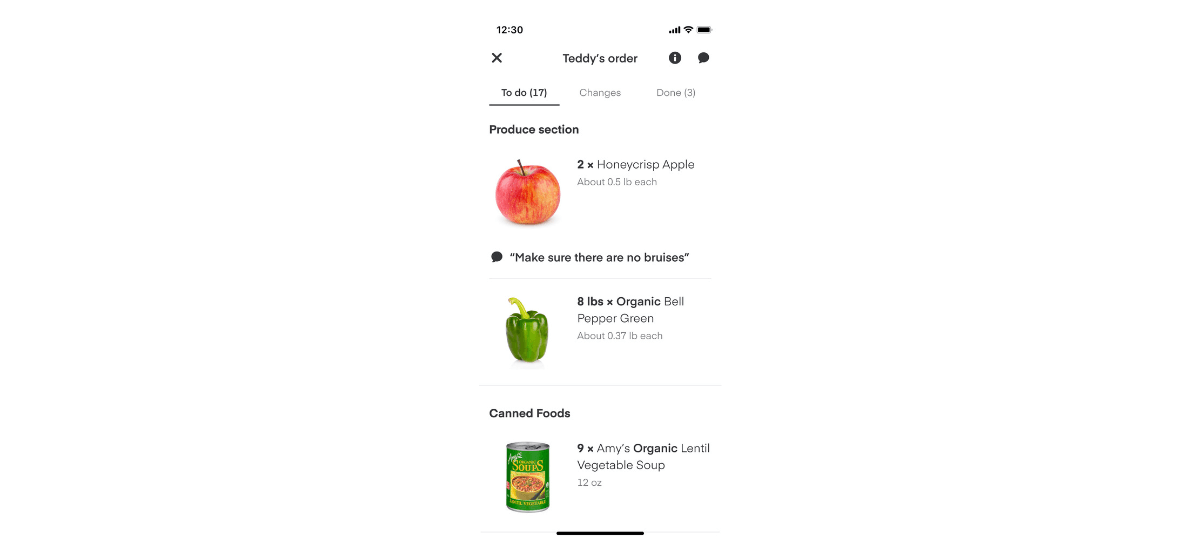Viewport: 1200px width, 560px height.
Task: Switch to the Changes tab
Action: tap(600, 93)
